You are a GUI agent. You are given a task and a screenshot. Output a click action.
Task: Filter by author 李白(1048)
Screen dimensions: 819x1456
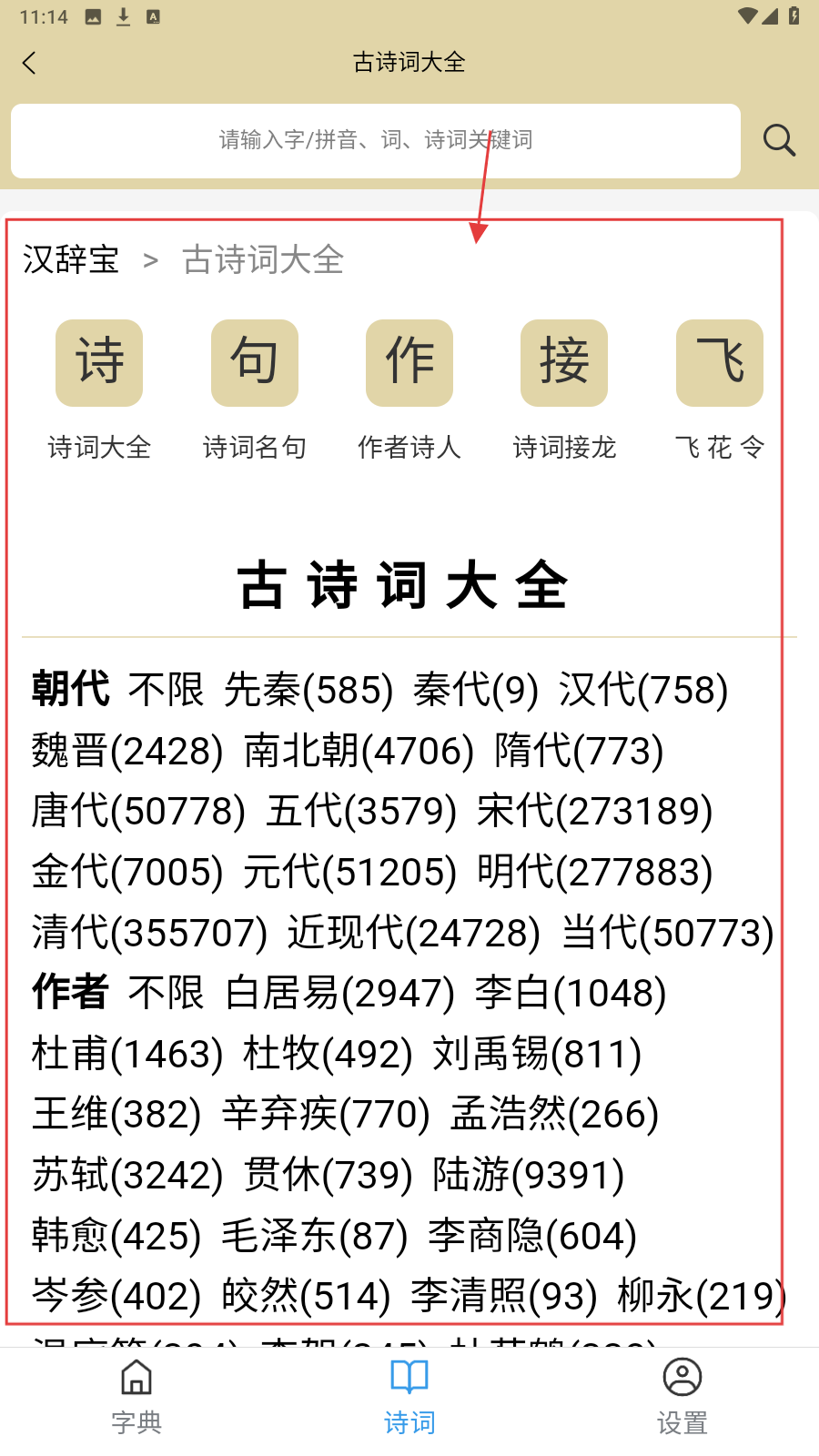[571, 994]
